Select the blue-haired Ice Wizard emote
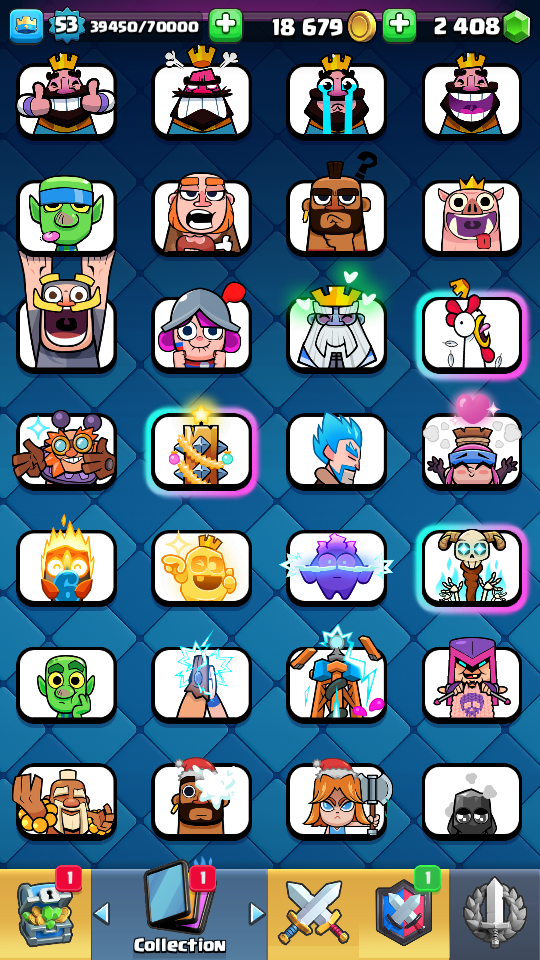This screenshot has height=960, width=540. pos(337,451)
